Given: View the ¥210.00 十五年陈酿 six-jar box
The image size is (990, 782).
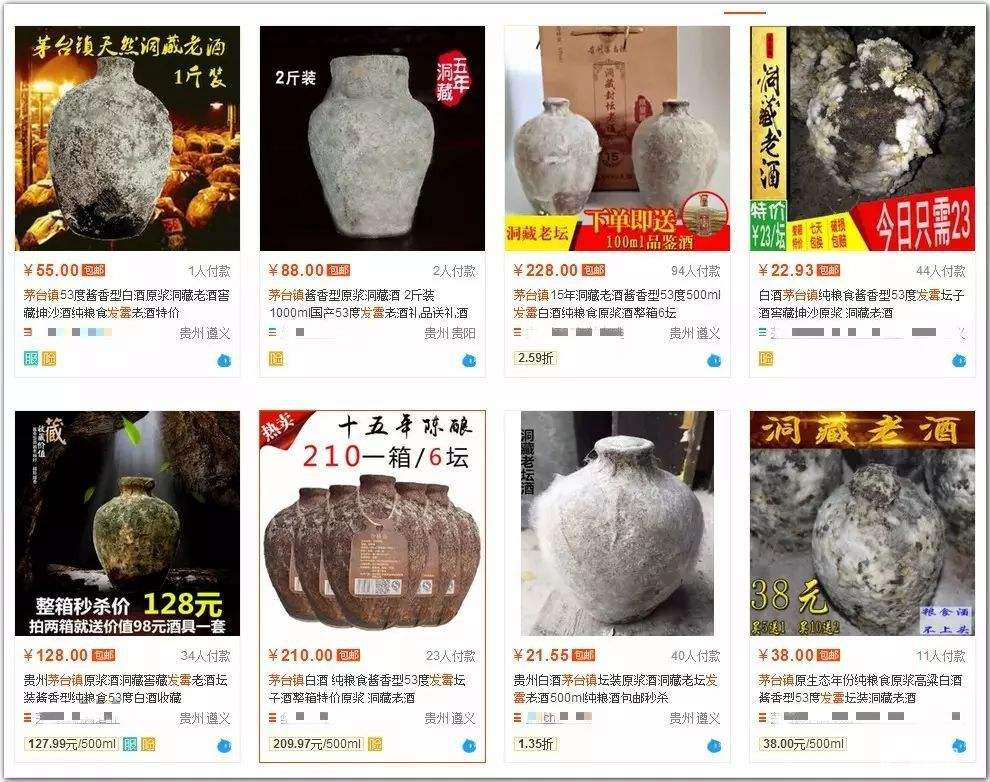Looking at the screenshot, I should (x=372, y=524).
